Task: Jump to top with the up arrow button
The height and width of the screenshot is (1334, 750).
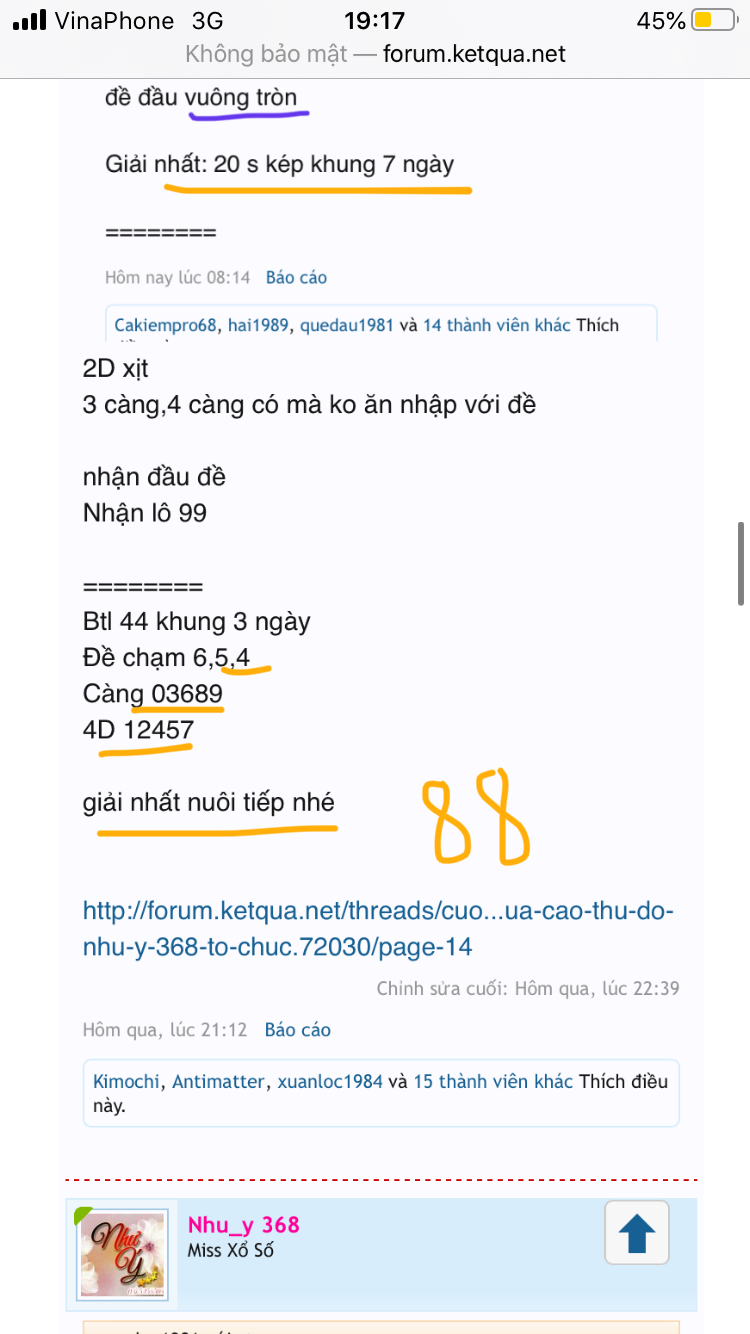Action: pos(636,1235)
